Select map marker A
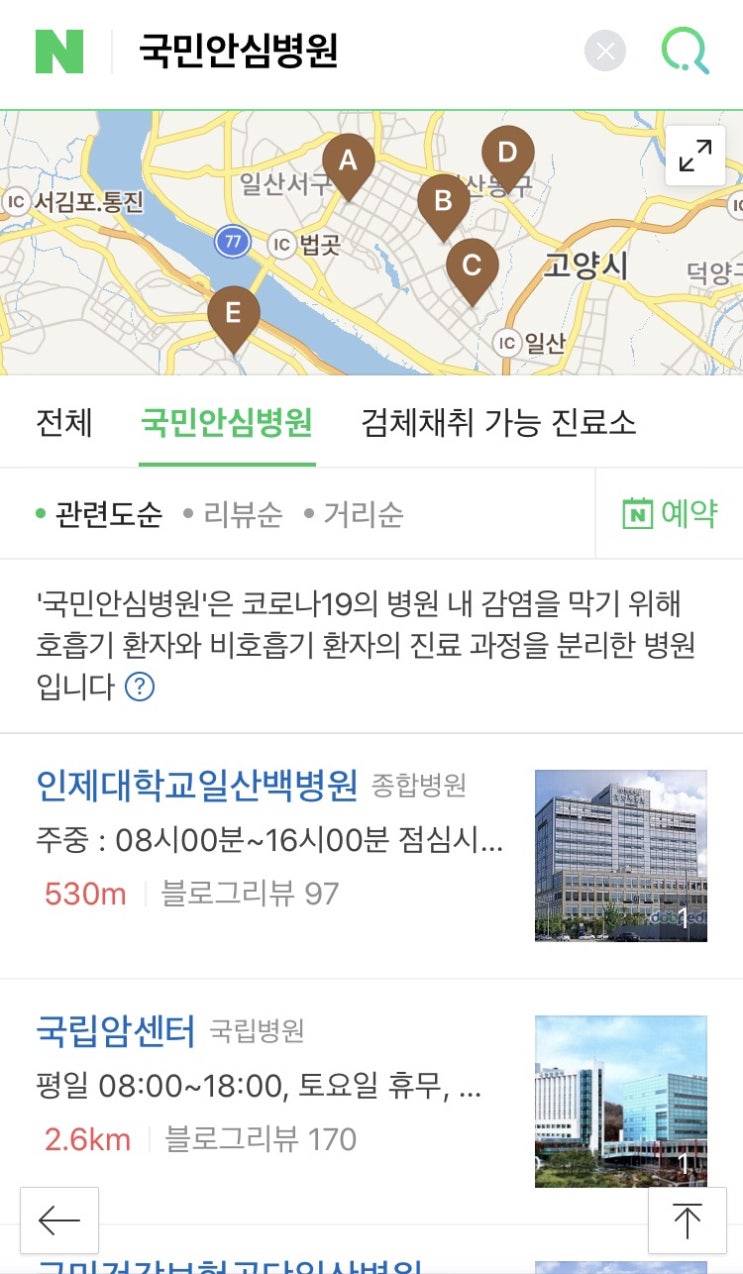Viewport: 743px width, 1274px height. [x=348, y=161]
